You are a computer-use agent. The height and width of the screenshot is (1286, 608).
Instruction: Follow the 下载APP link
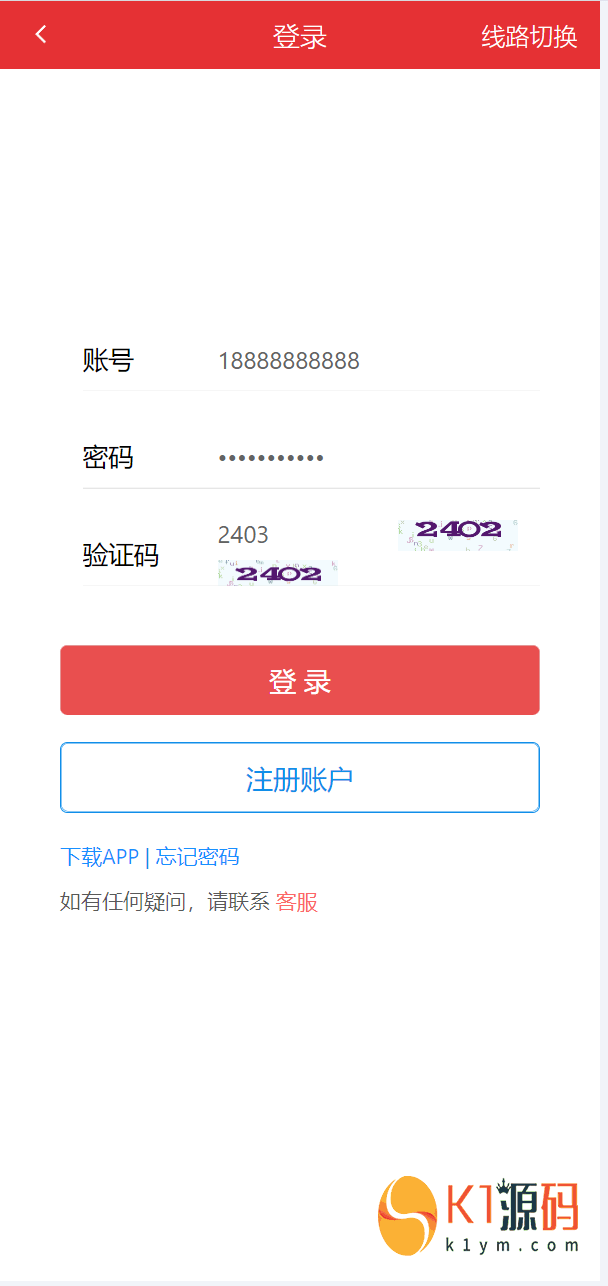pos(99,857)
